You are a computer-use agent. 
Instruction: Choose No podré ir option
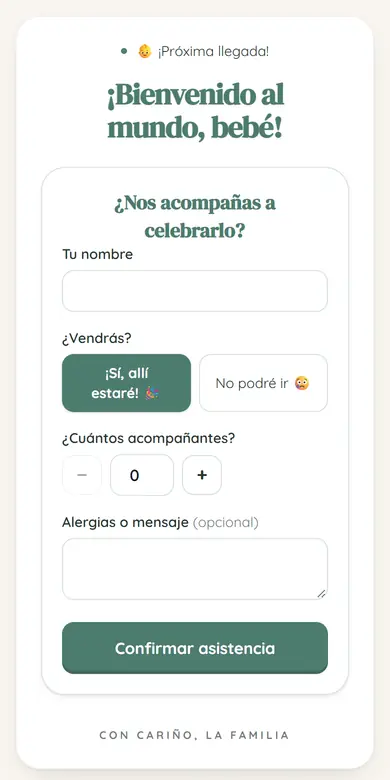(x=263, y=383)
